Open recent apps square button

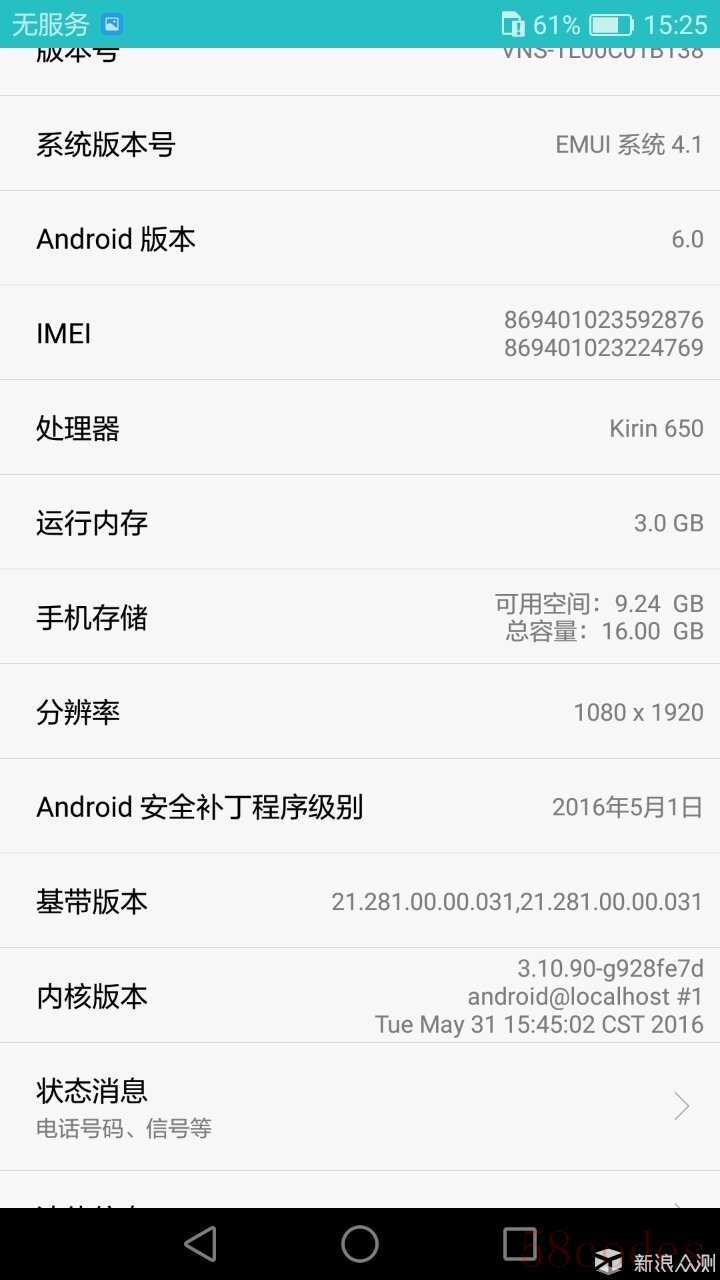point(520,1244)
